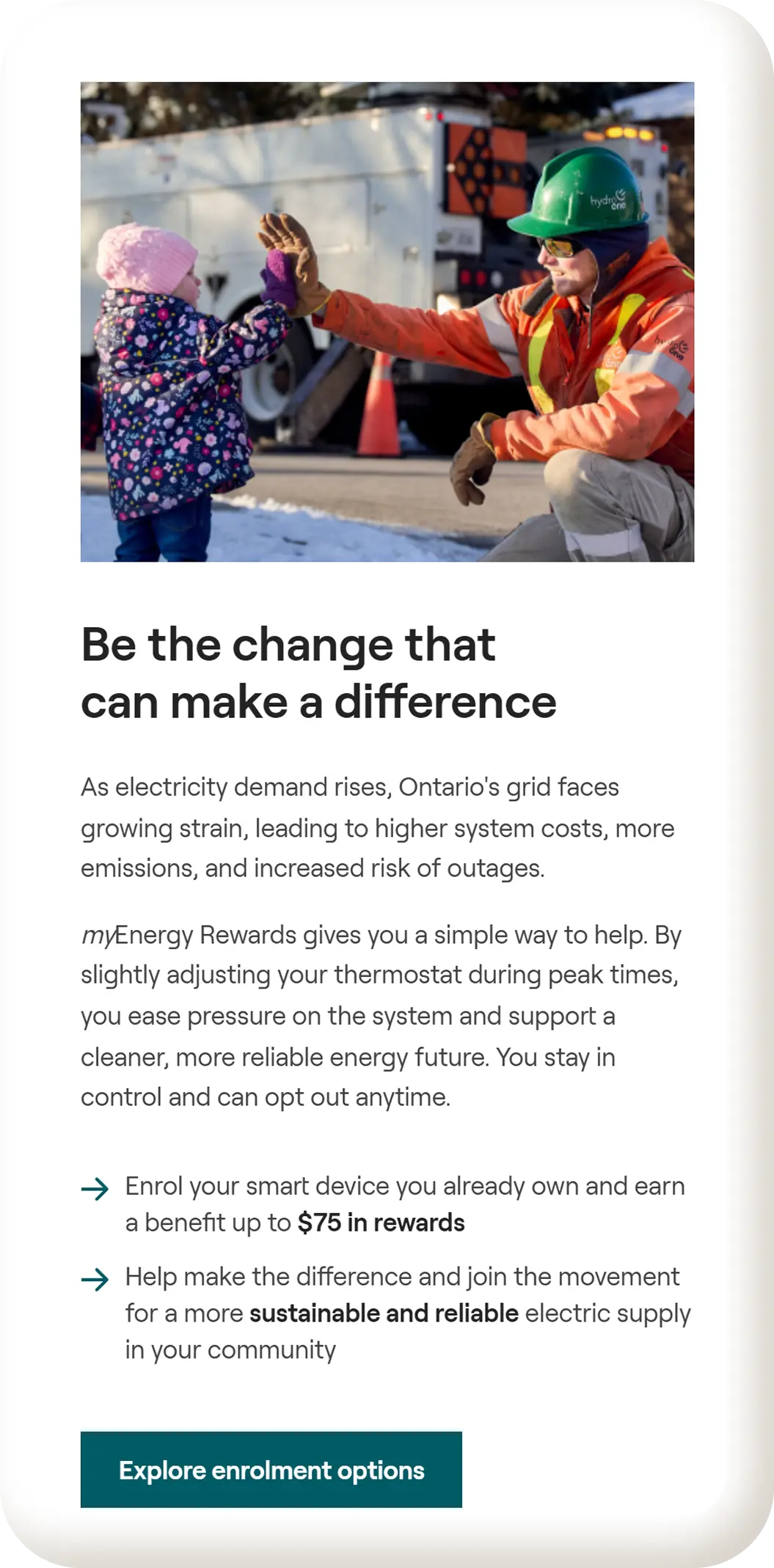Tap Explore enrolment options button

coord(271,1470)
